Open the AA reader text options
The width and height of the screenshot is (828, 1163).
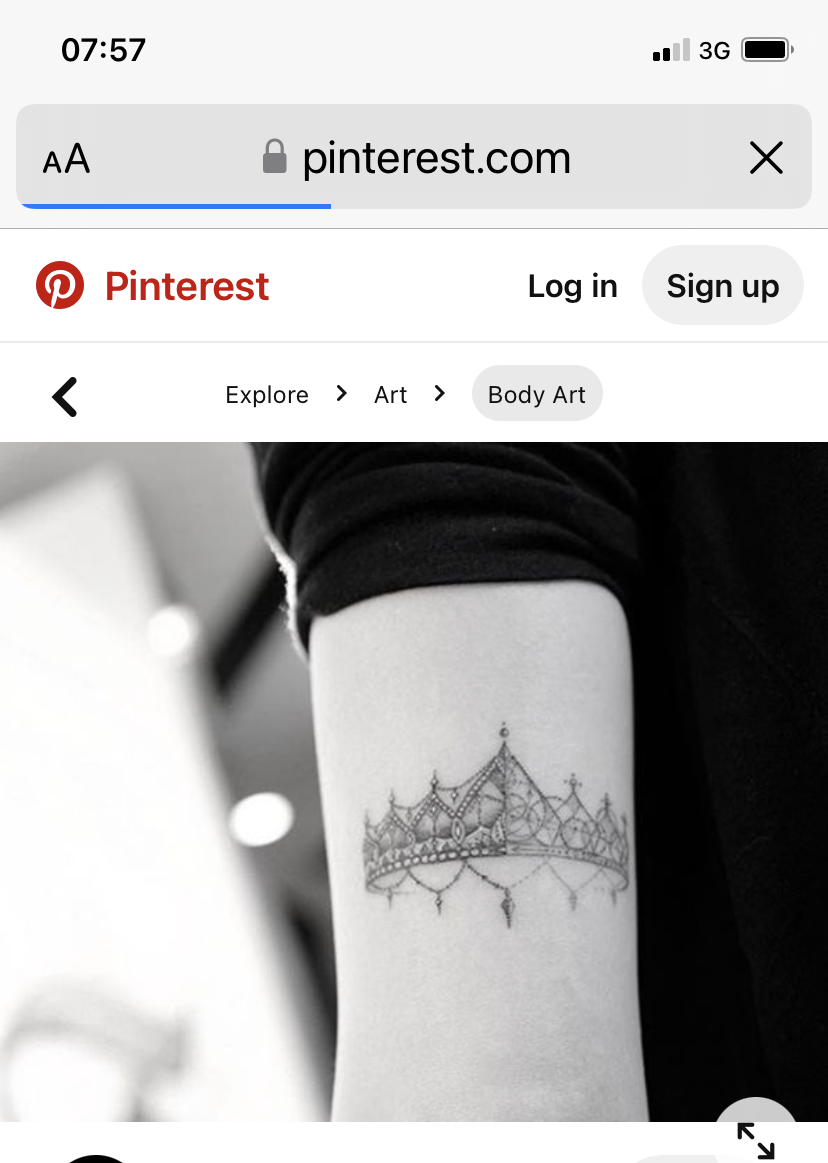pos(66,159)
